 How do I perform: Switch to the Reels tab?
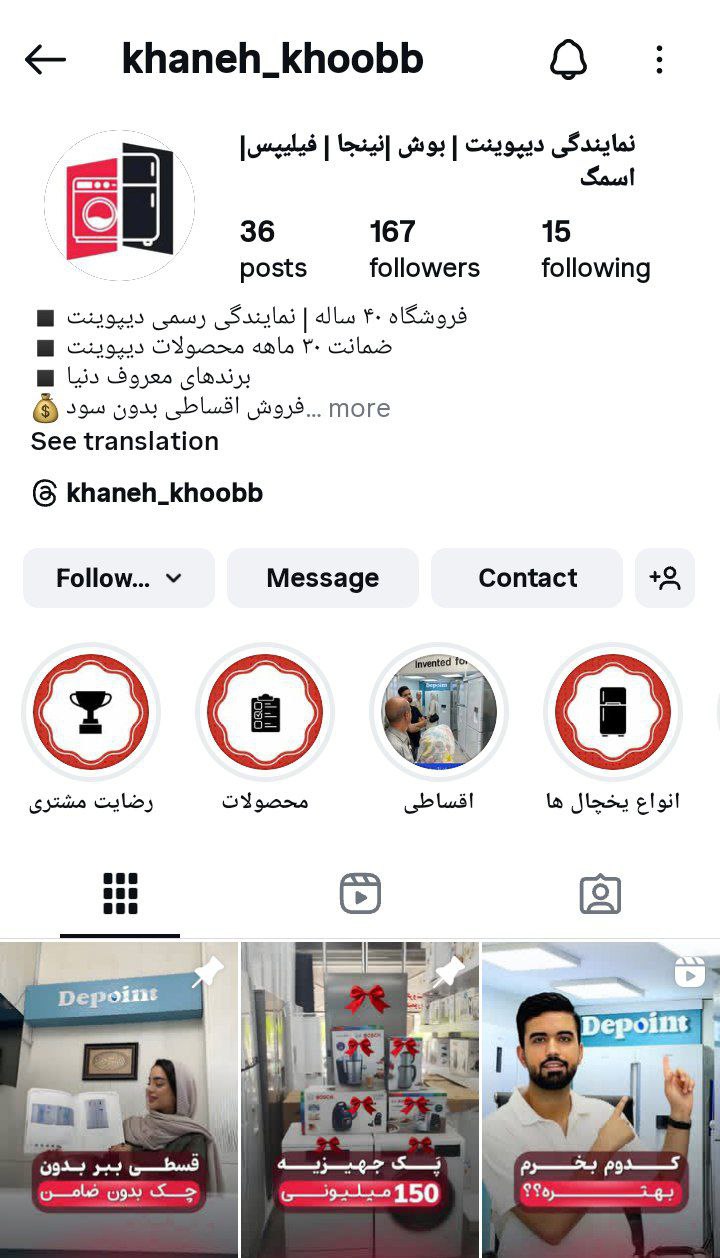(360, 893)
